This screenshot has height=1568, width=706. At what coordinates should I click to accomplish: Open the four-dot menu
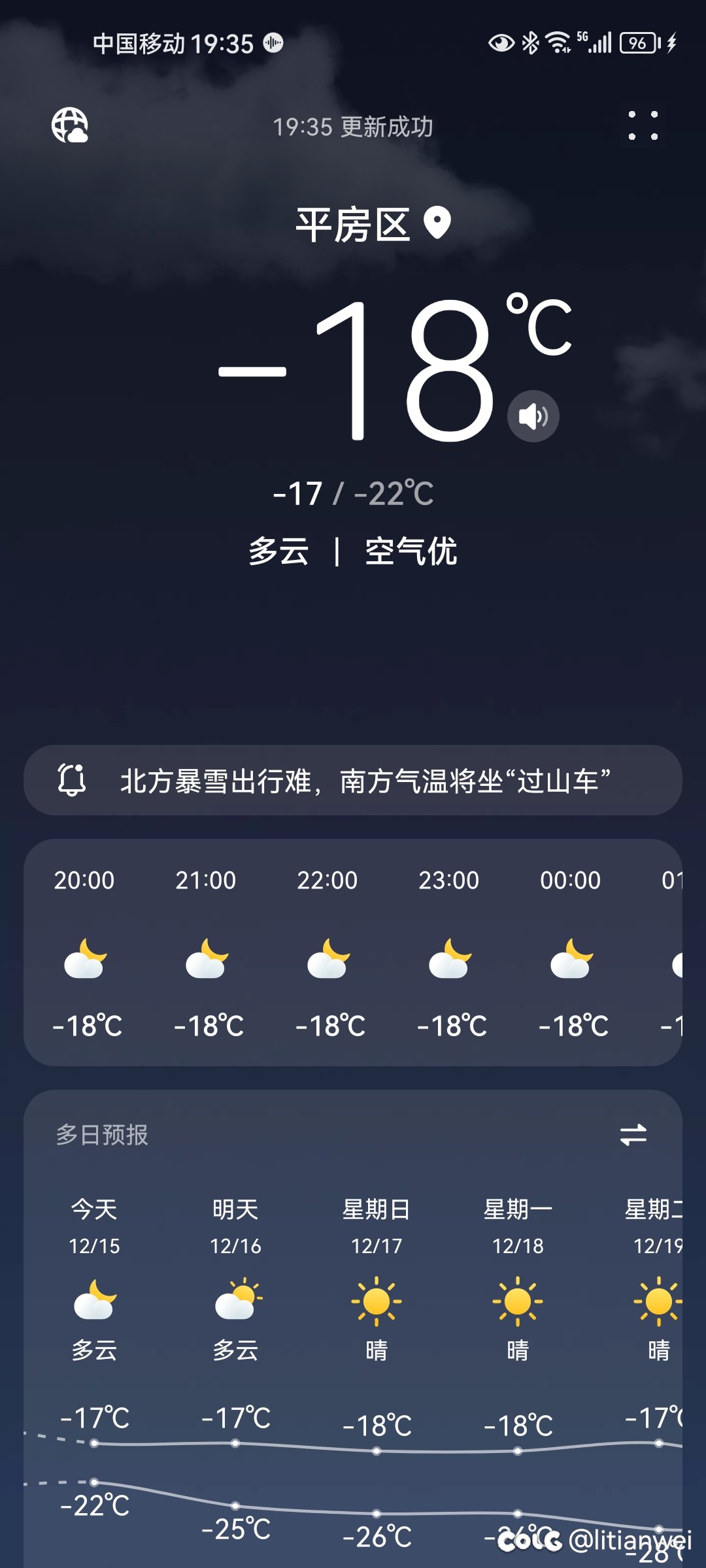(x=643, y=125)
